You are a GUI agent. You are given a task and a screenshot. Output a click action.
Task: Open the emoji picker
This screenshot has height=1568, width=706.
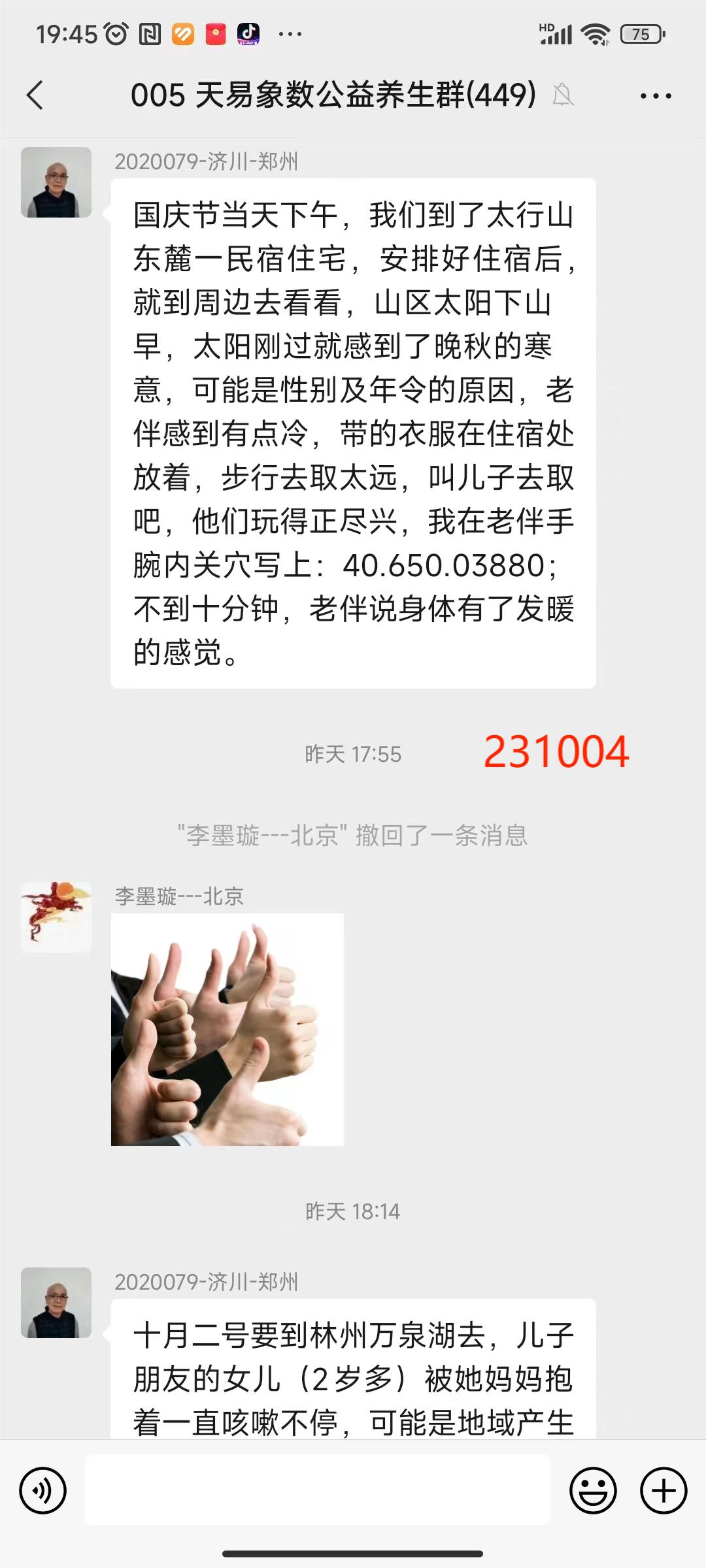[593, 1490]
